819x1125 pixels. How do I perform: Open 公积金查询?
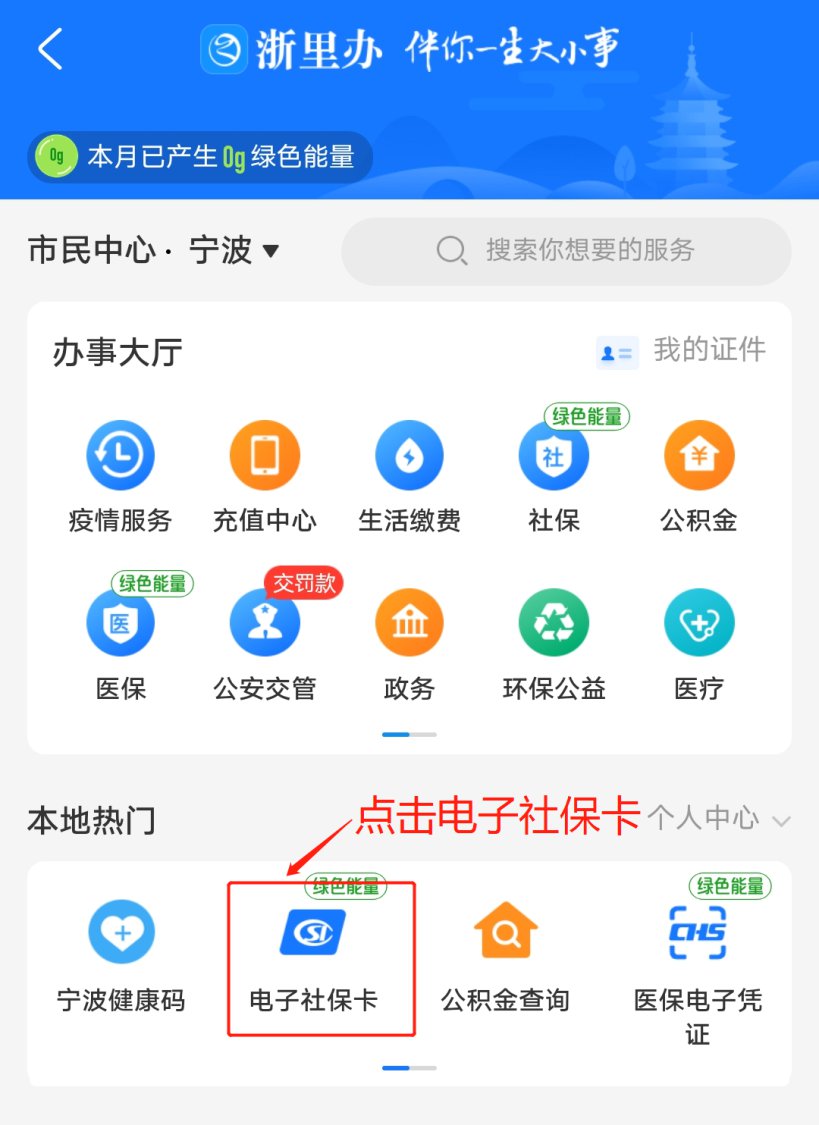[505, 956]
